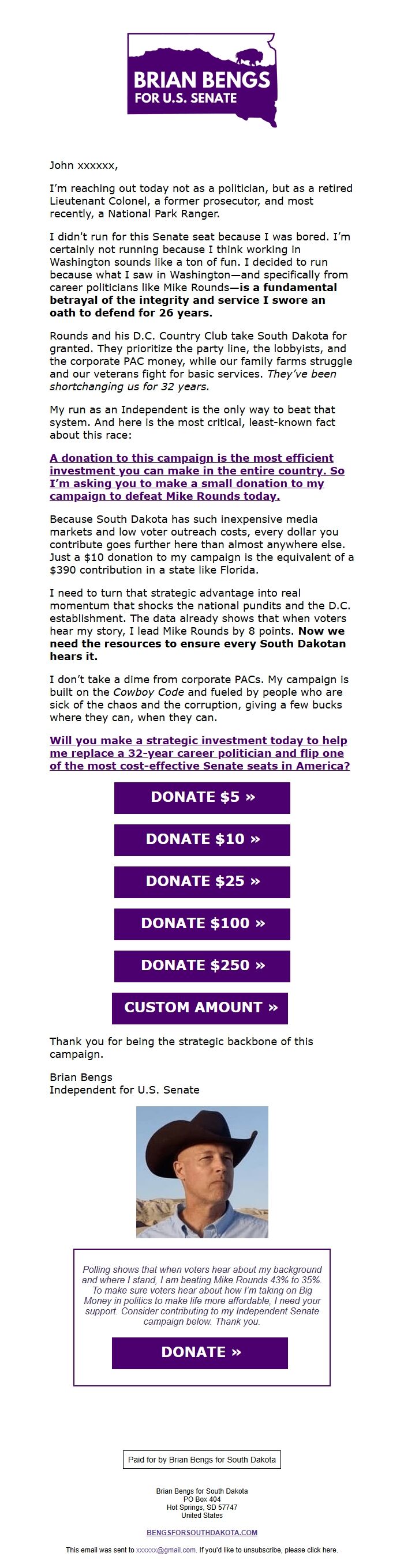Tap the Donate button in polling box
Screen dimensions: 404x1568
coord(200,1352)
